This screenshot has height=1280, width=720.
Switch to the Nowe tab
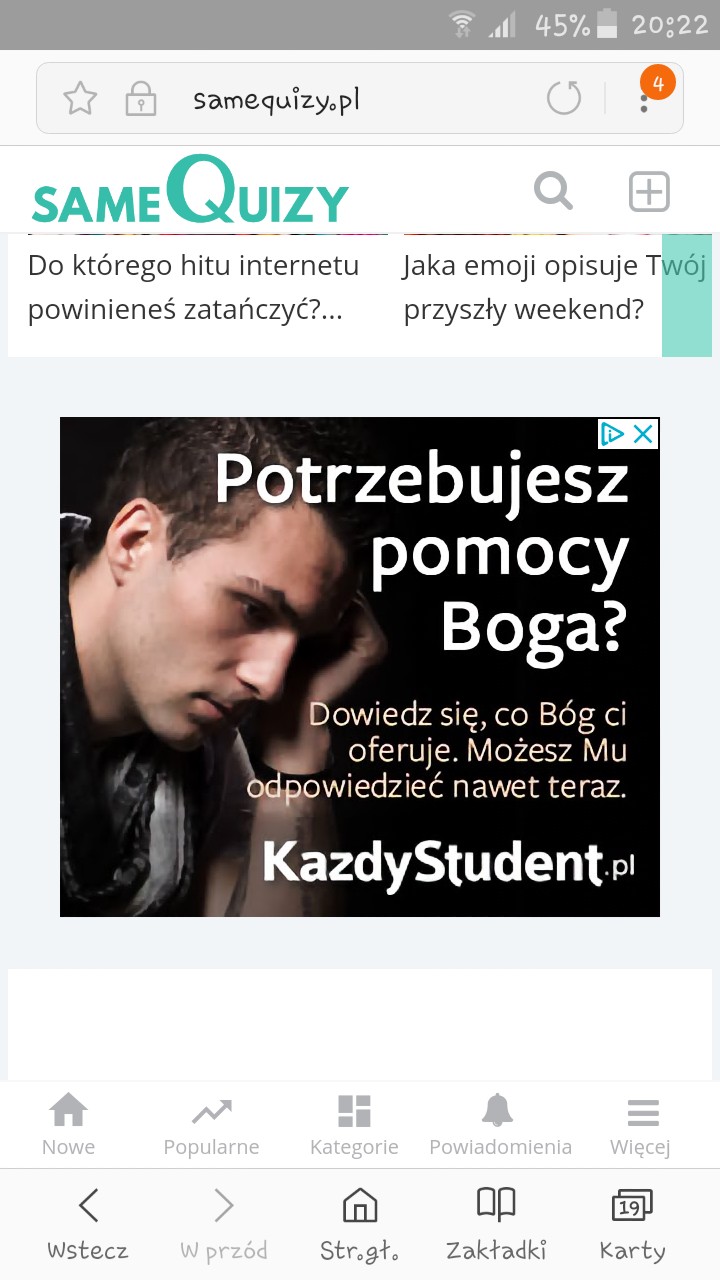(68, 1125)
